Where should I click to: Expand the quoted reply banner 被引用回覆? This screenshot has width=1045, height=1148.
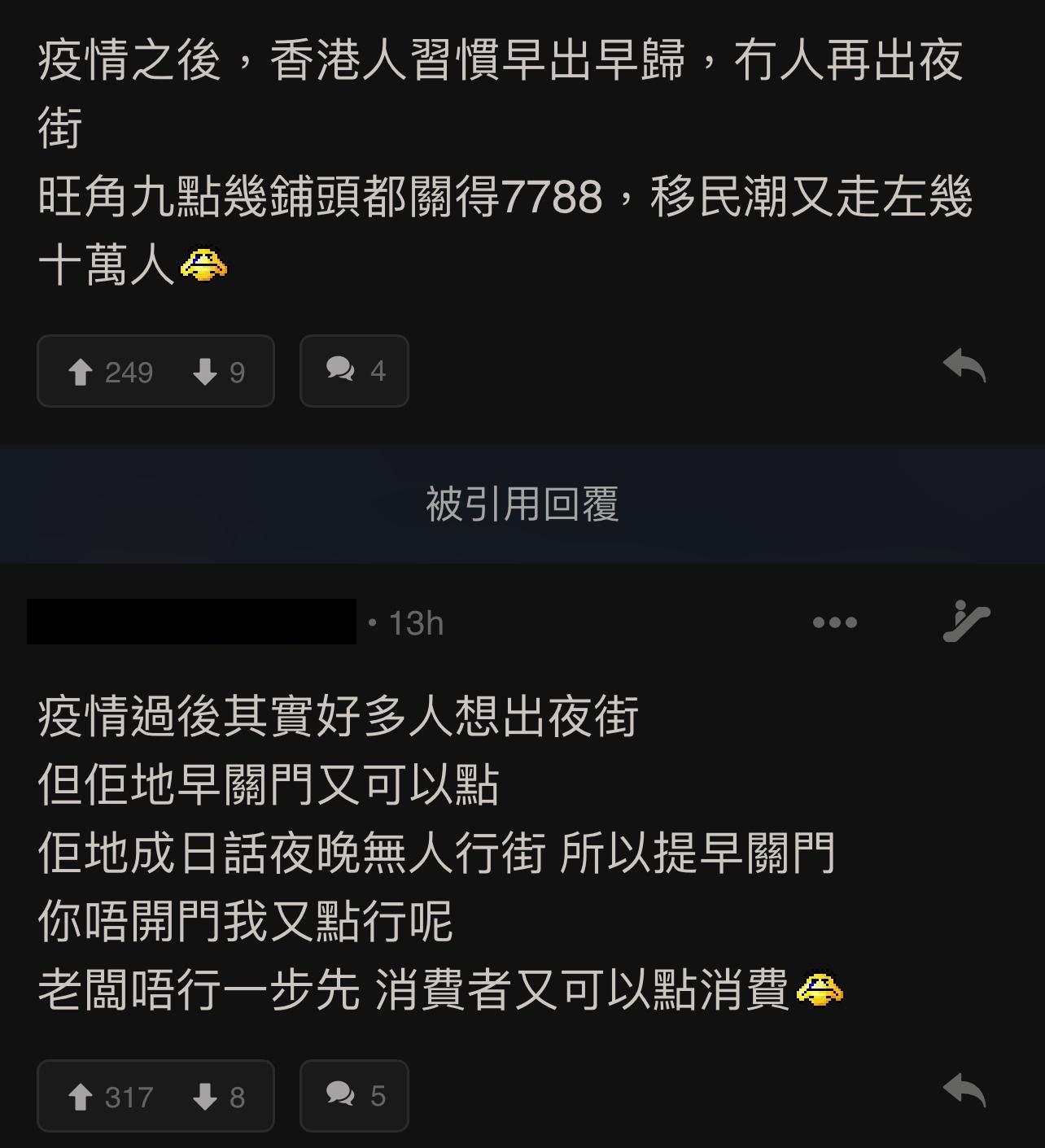point(522,504)
